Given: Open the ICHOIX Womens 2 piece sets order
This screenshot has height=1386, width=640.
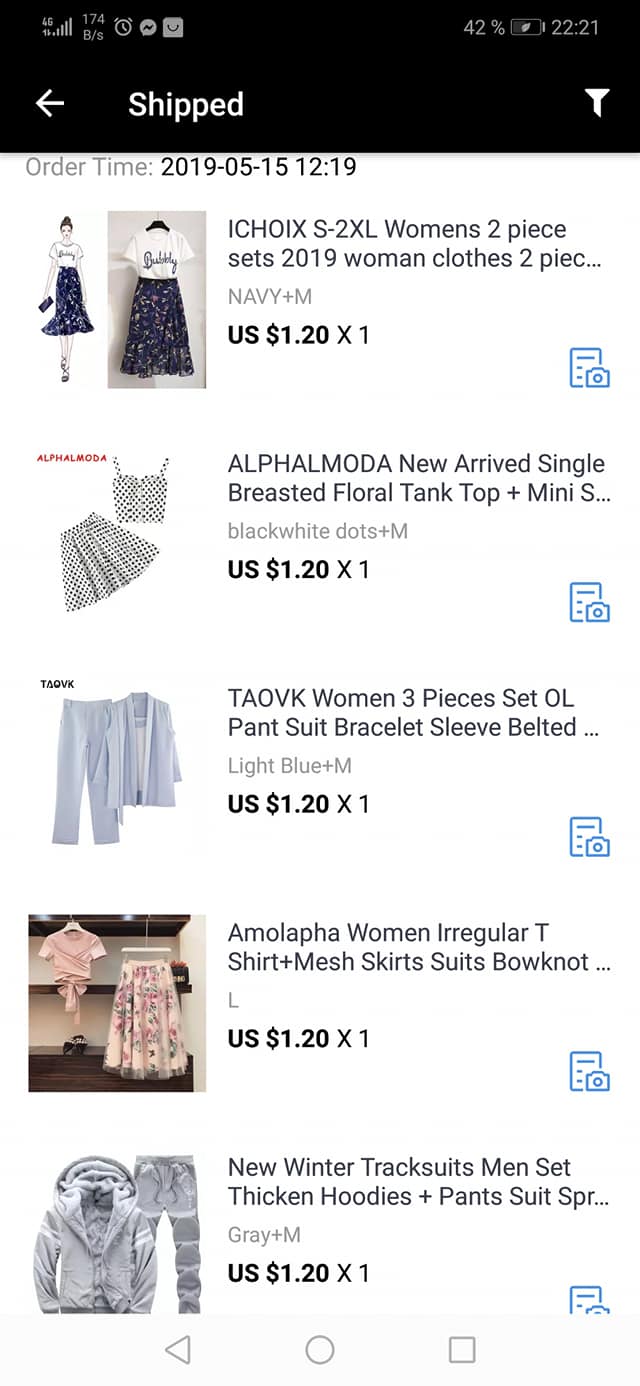Looking at the screenshot, I should (414, 244).
